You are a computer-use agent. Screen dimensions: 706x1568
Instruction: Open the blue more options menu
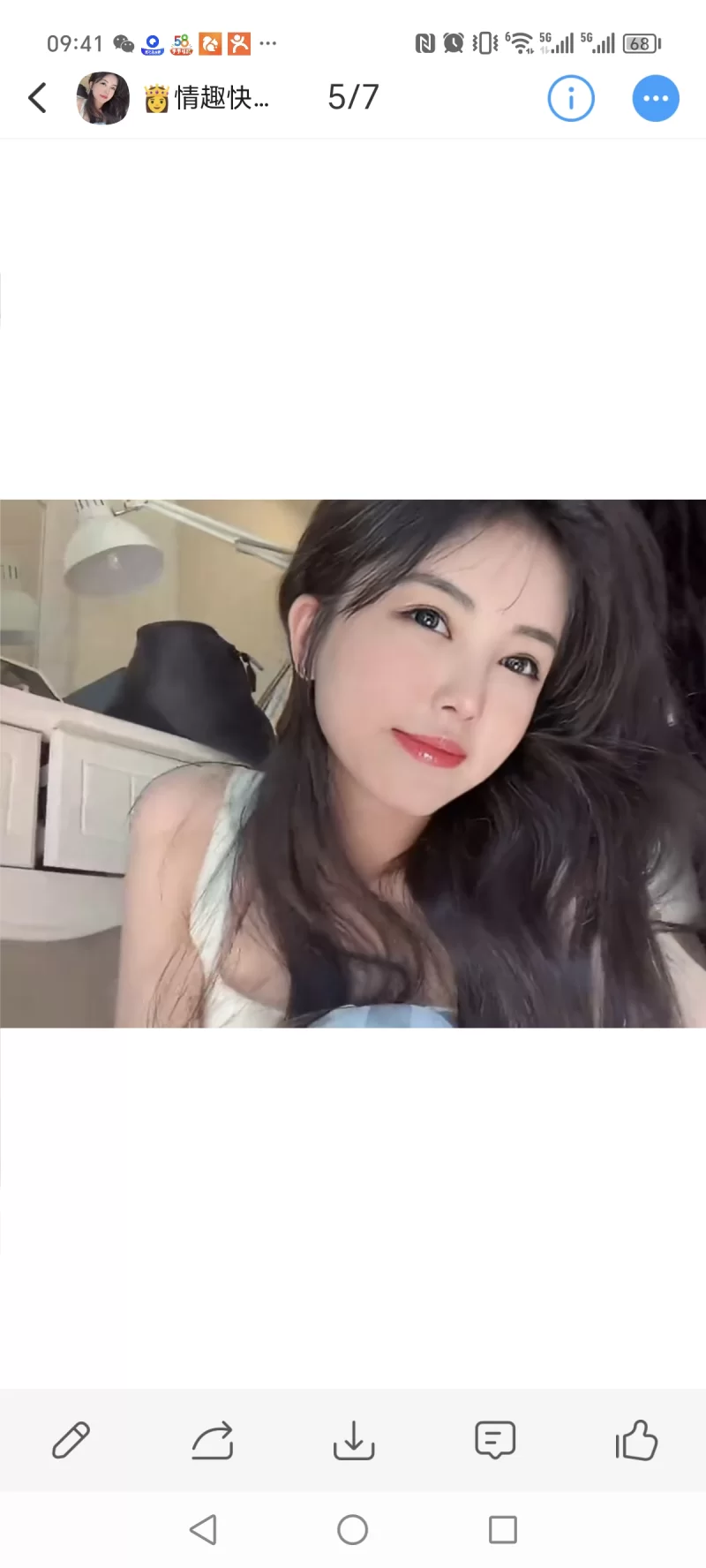pos(656,98)
